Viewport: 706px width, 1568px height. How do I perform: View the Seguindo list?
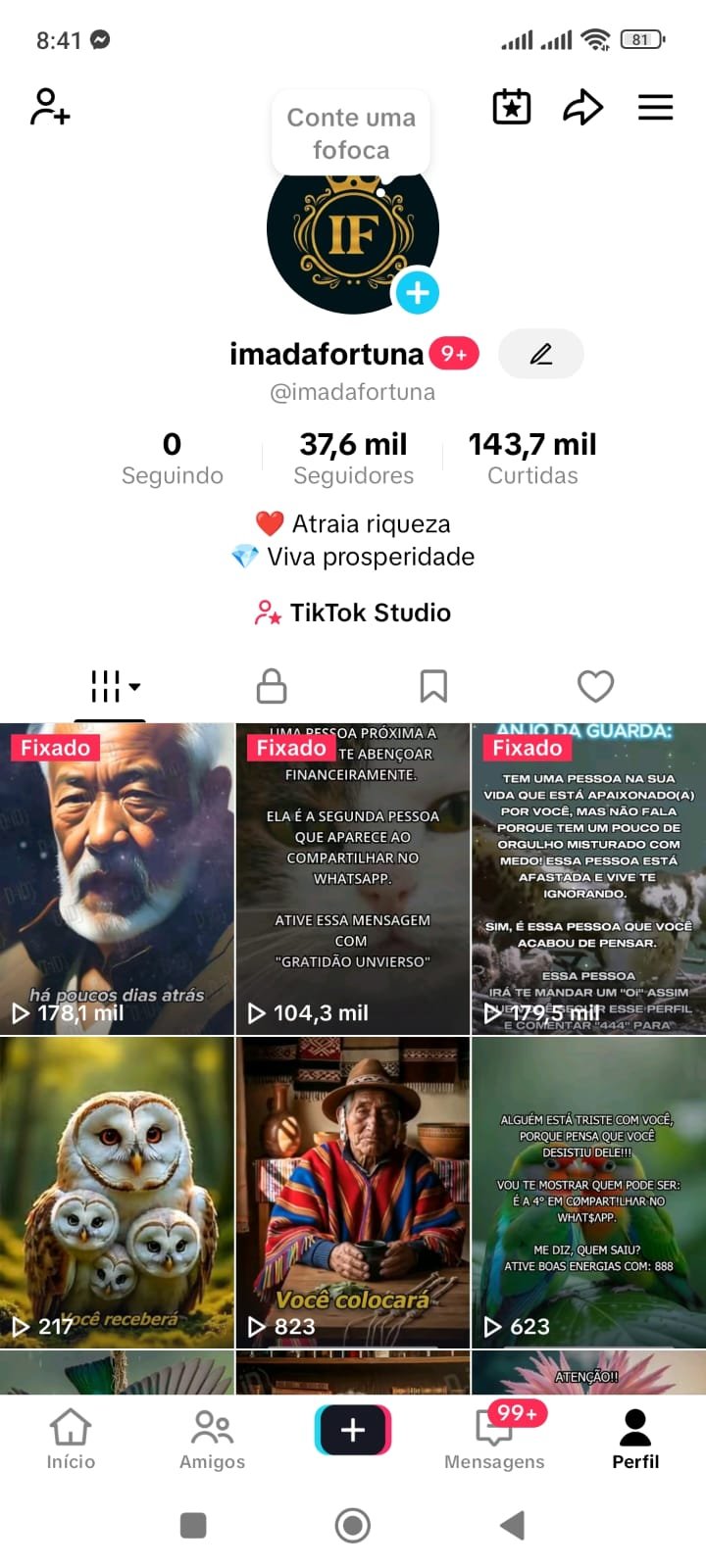(x=173, y=458)
